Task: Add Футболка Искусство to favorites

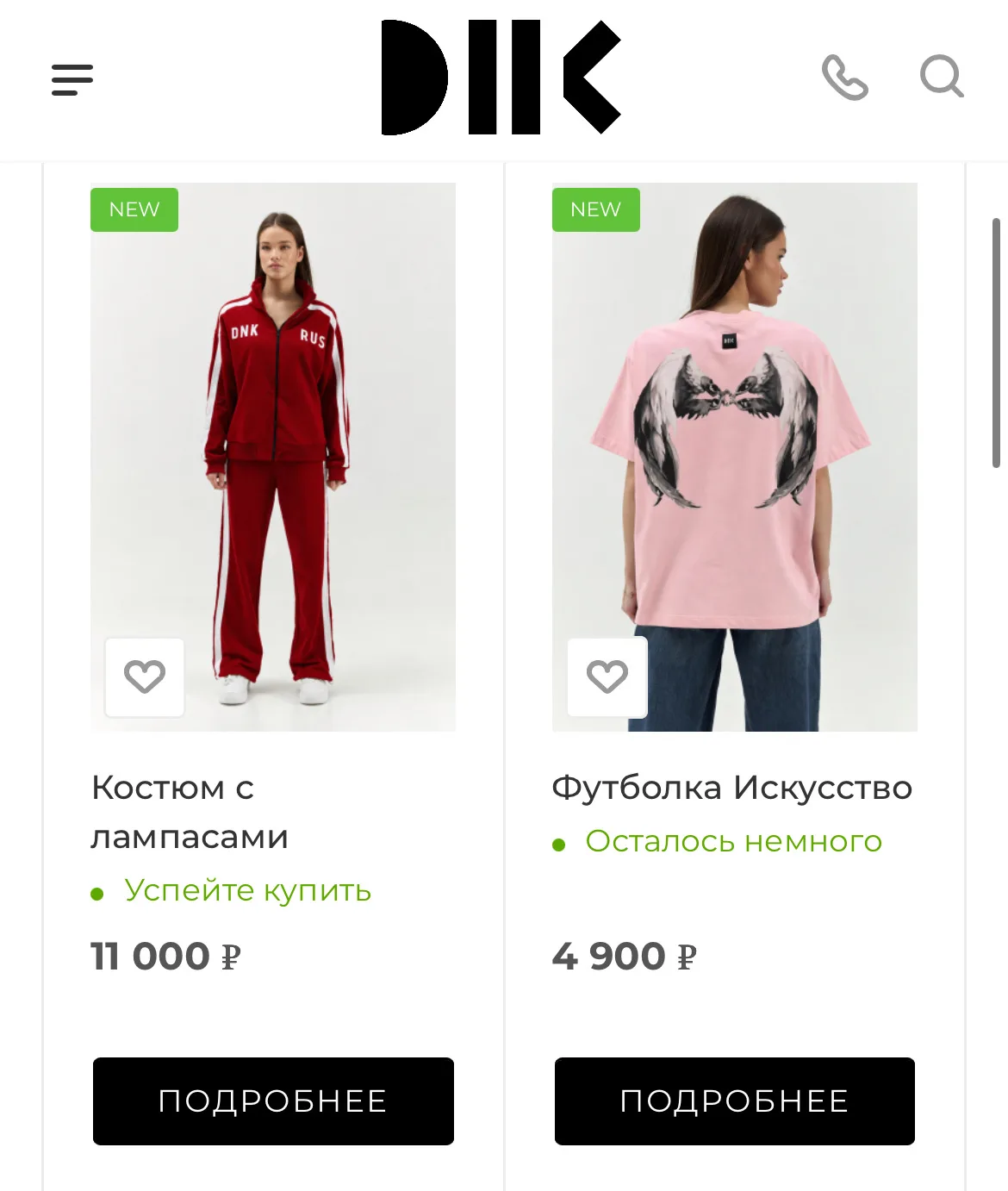Action: click(607, 677)
